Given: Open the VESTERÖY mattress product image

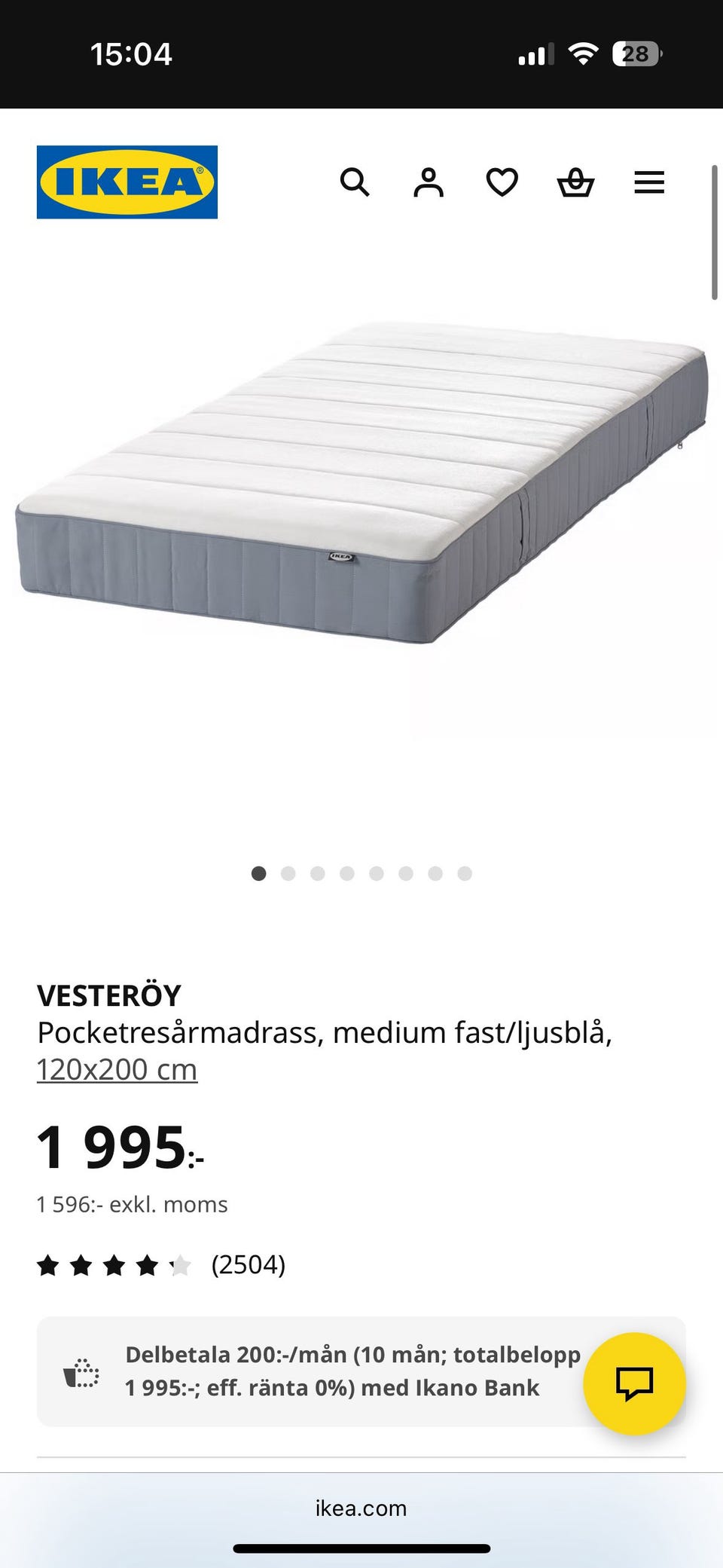Looking at the screenshot, I should [361, 482].
